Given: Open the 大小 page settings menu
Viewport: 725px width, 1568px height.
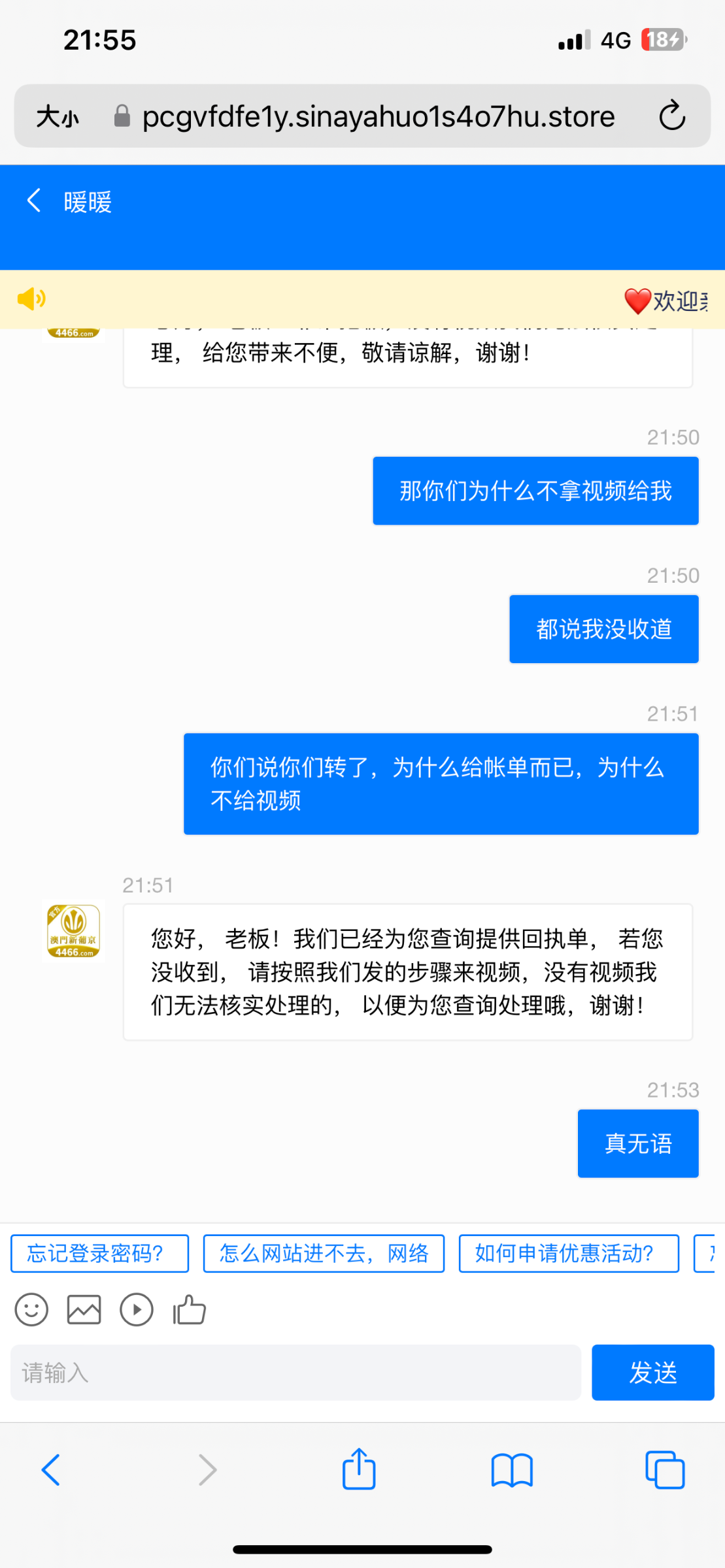Looking at the screenshot, I should (58, 117).
